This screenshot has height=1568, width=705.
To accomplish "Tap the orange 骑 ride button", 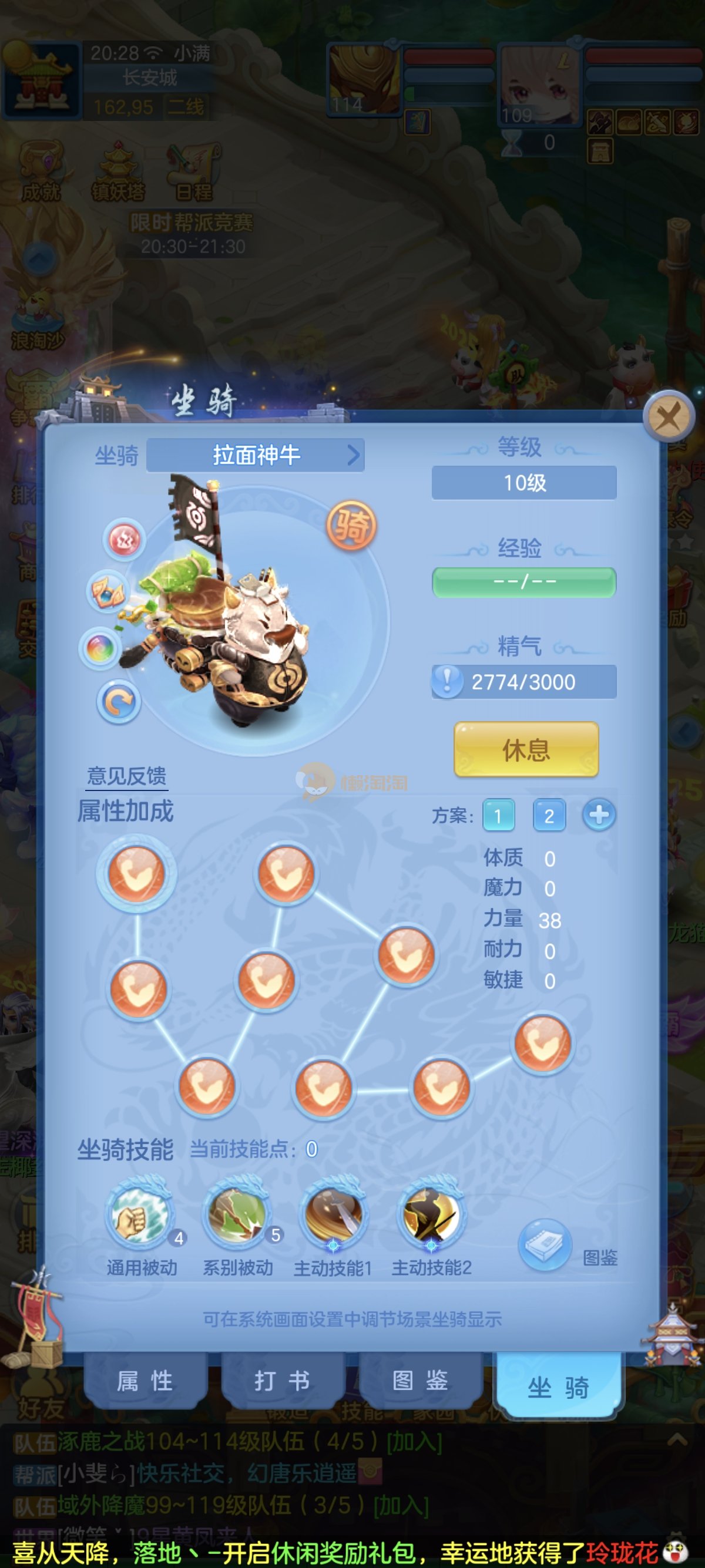I will 351,525.
